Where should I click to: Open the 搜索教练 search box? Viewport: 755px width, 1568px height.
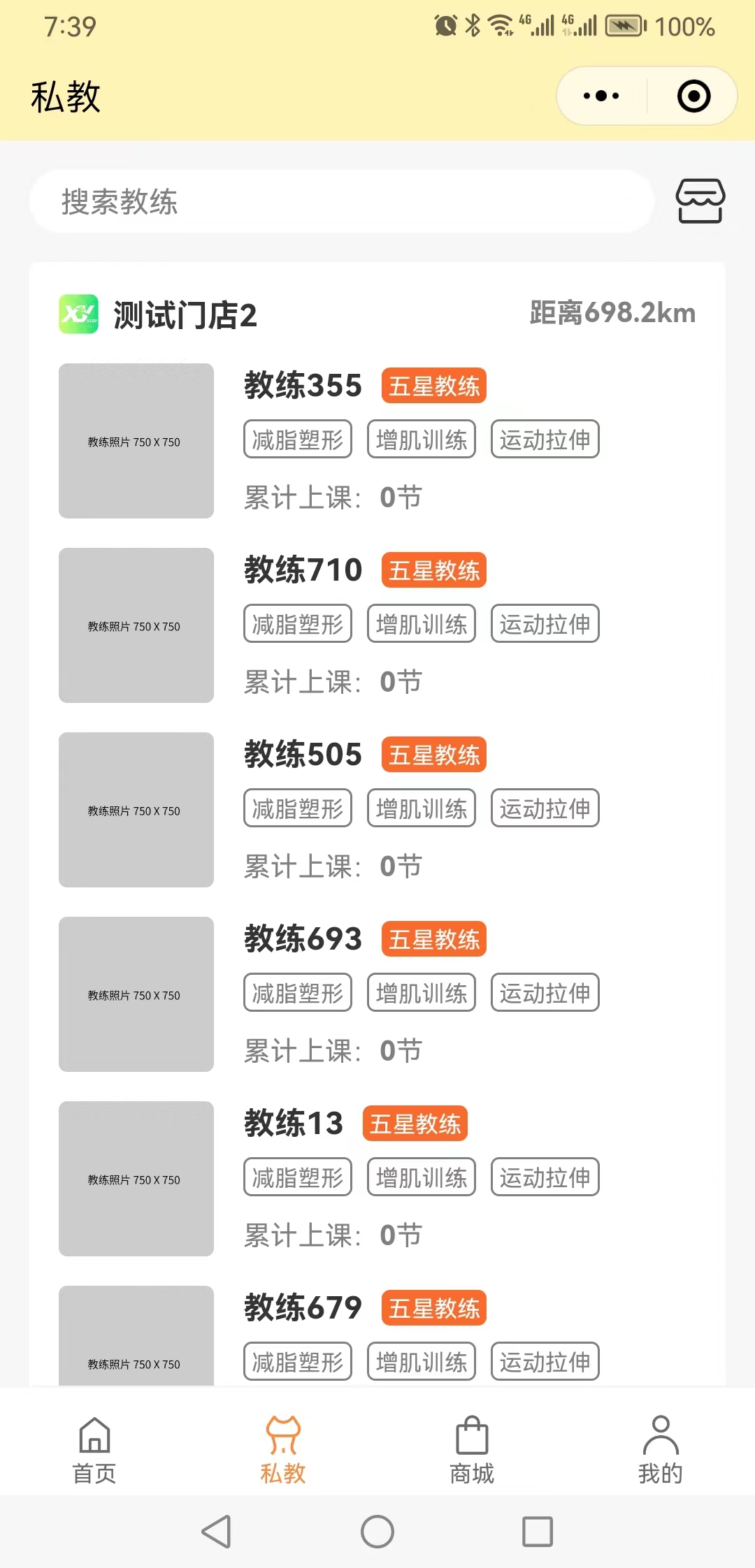click(x=341, y=202)
